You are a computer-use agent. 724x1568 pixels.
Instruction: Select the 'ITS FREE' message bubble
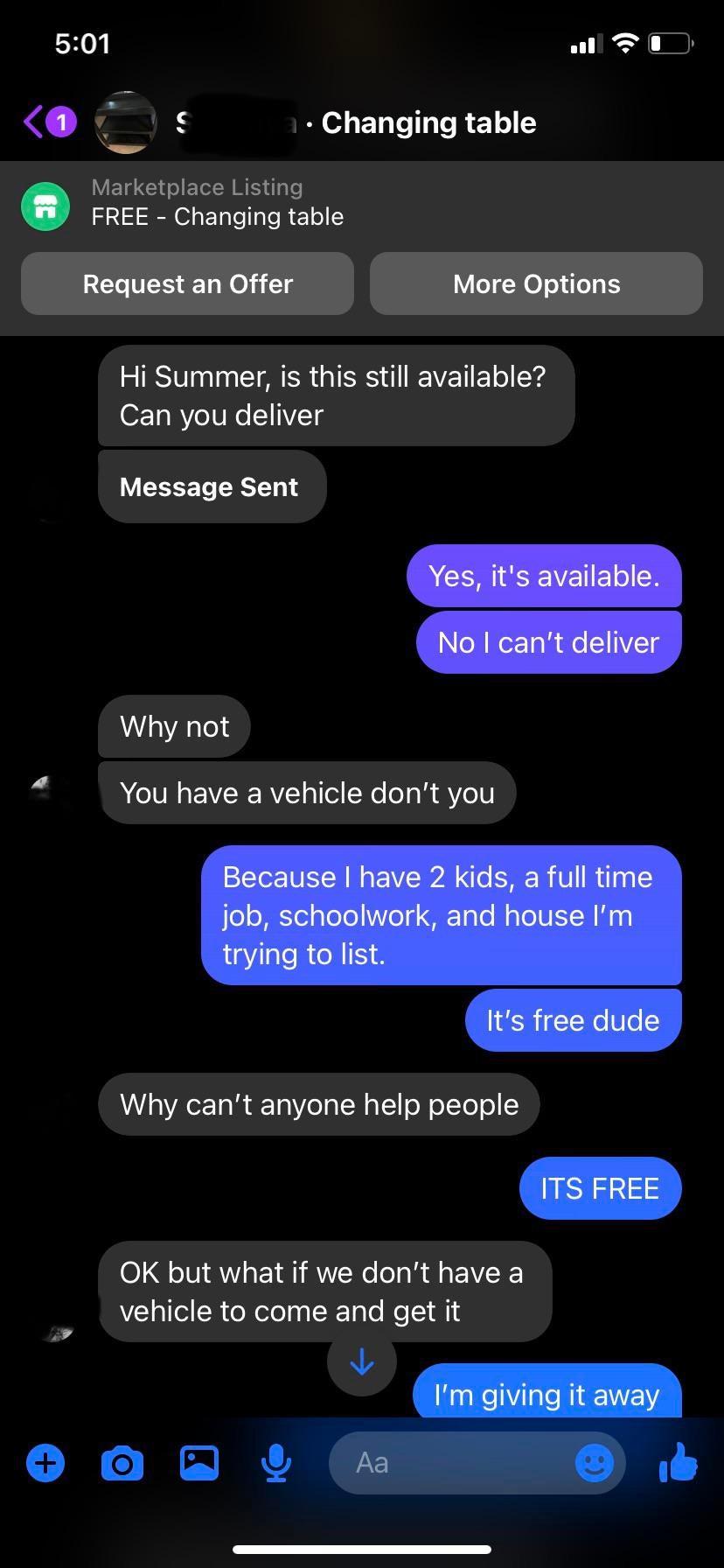click(600, 1188)
